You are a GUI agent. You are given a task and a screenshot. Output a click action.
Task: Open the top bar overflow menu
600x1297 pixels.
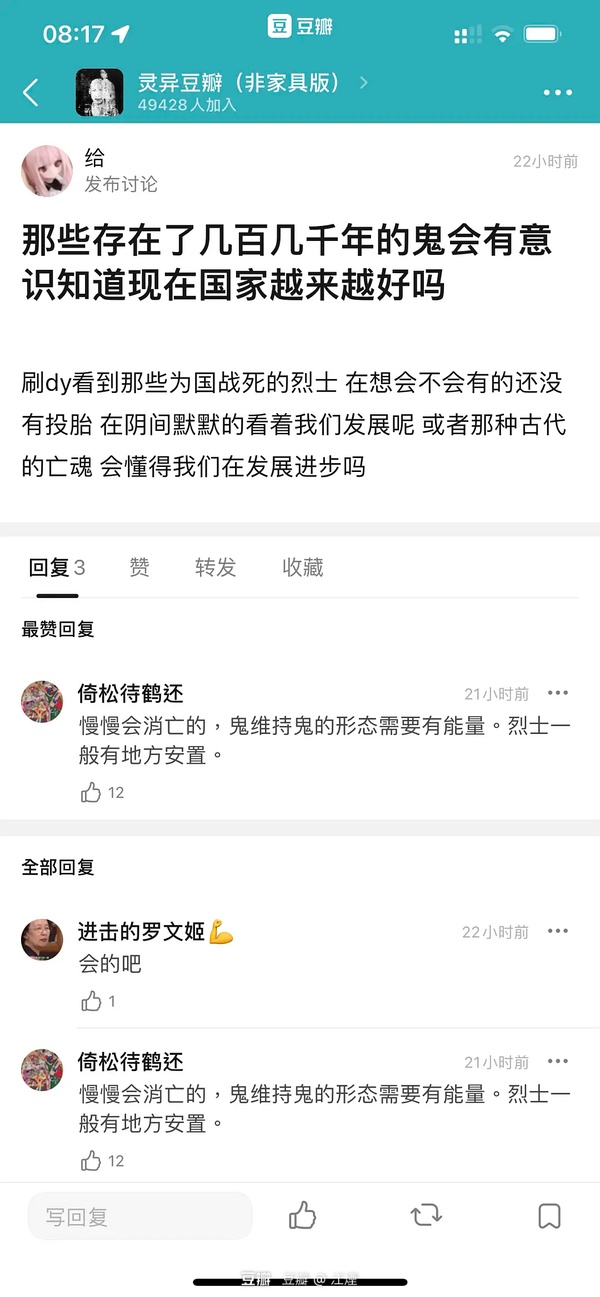point(558,93)
